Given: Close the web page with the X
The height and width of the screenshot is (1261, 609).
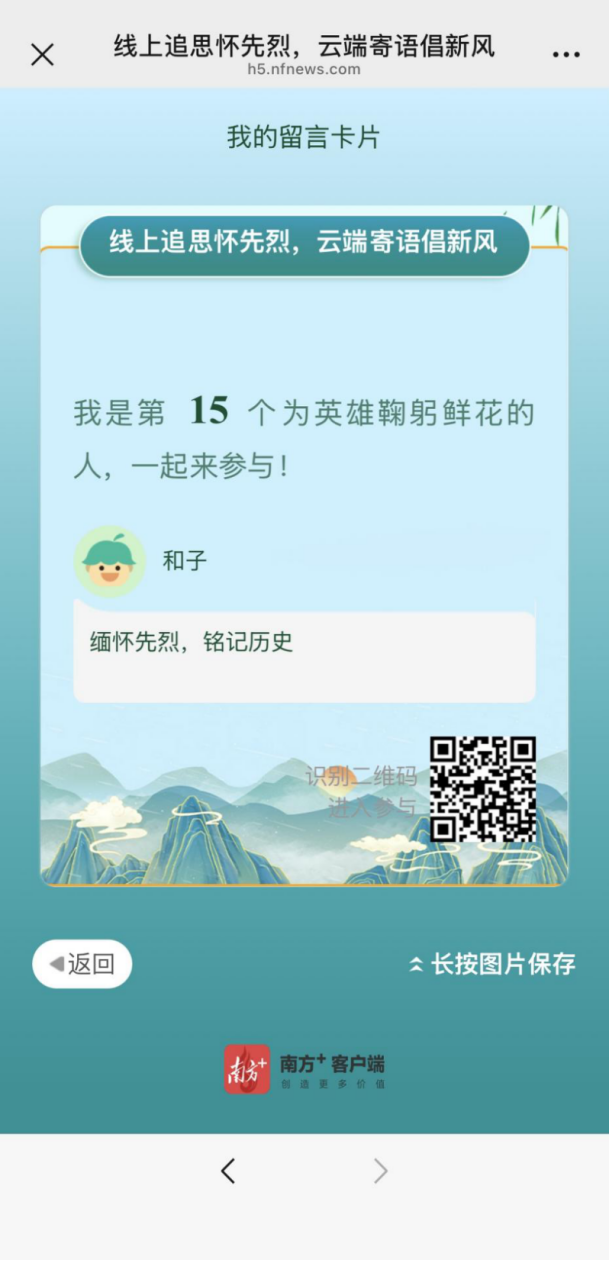Looking at the screenshot, I should tap(42, 55).
